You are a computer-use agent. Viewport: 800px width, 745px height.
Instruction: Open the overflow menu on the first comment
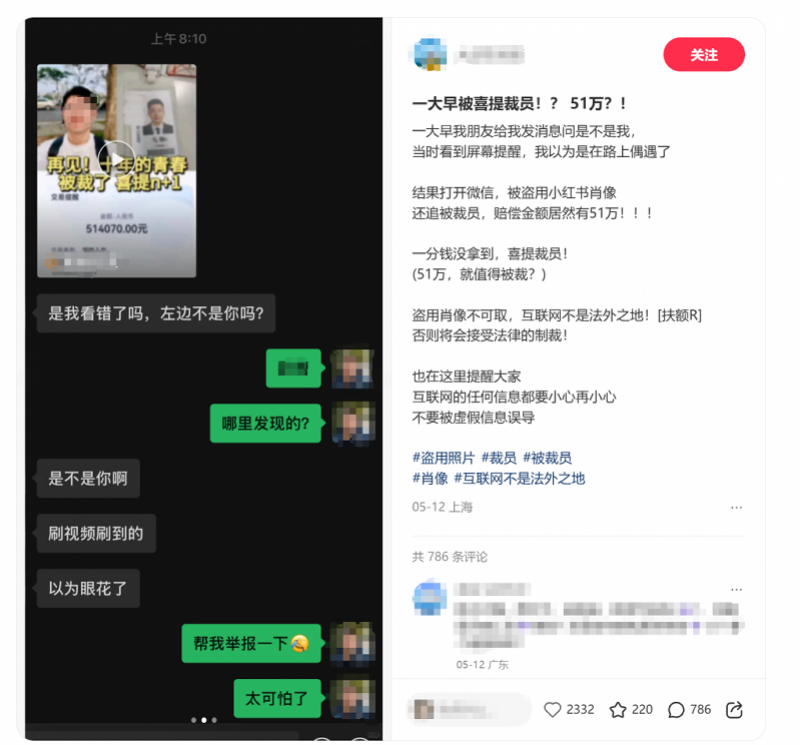[x=736, y=590]
